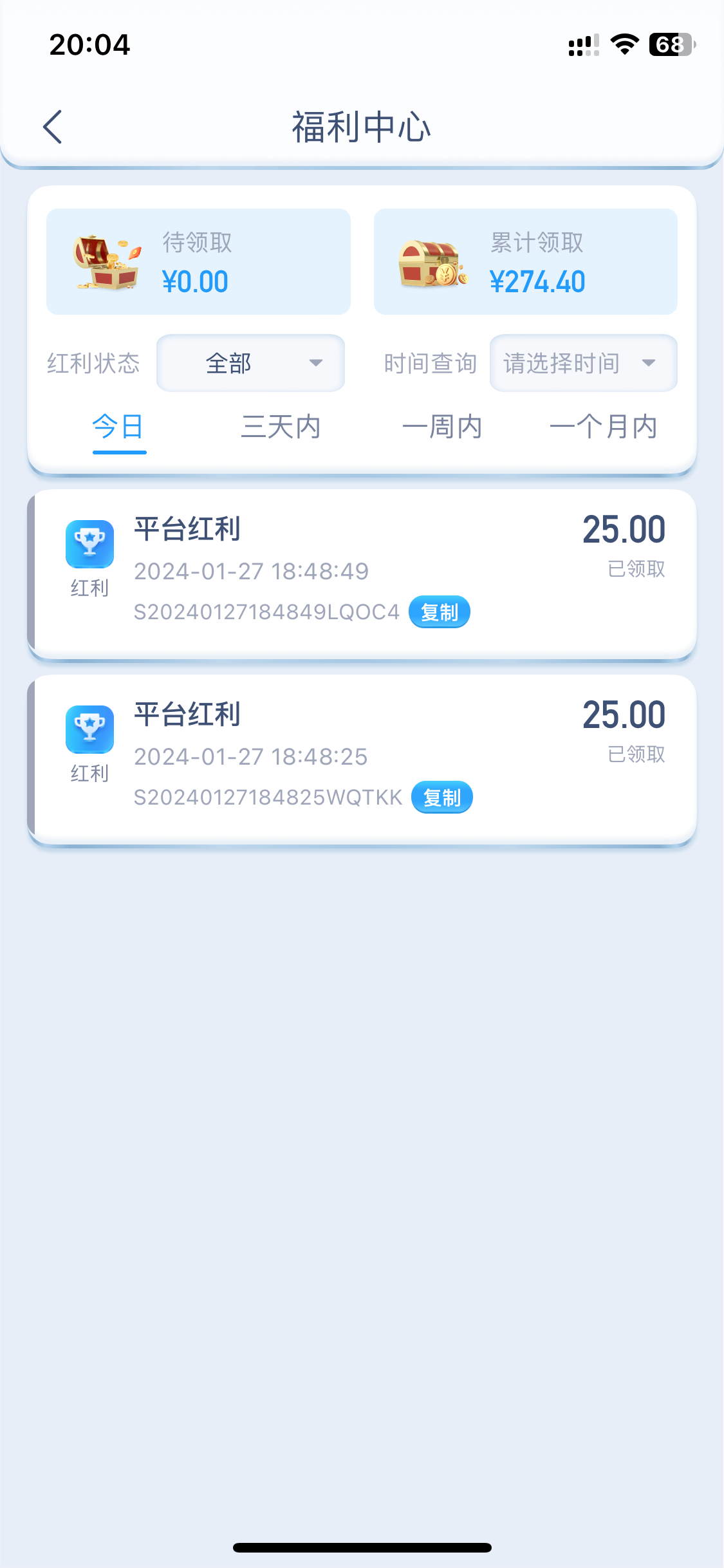Expand the chevron next to 全部

(x=316, y=363)
